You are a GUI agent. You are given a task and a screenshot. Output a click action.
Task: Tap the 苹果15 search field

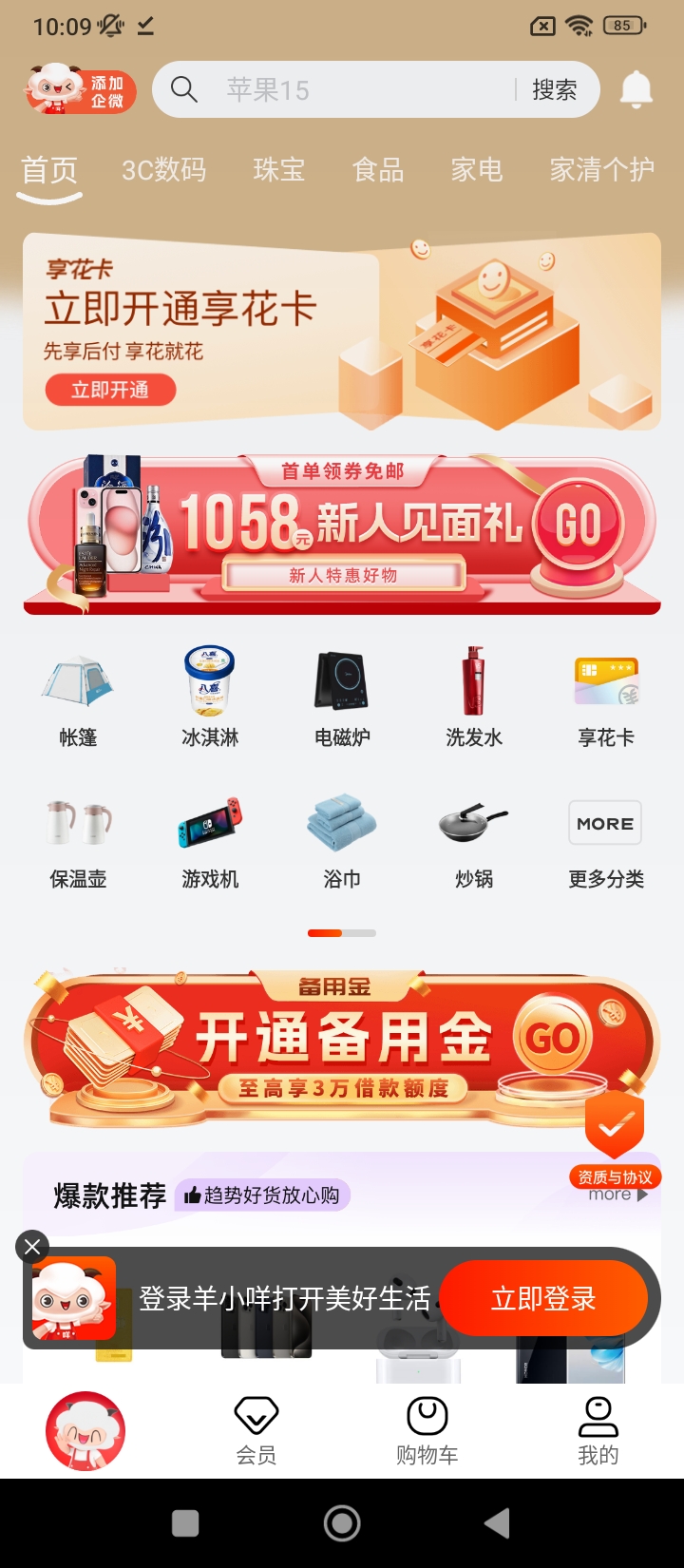click(x=342, y=90)
